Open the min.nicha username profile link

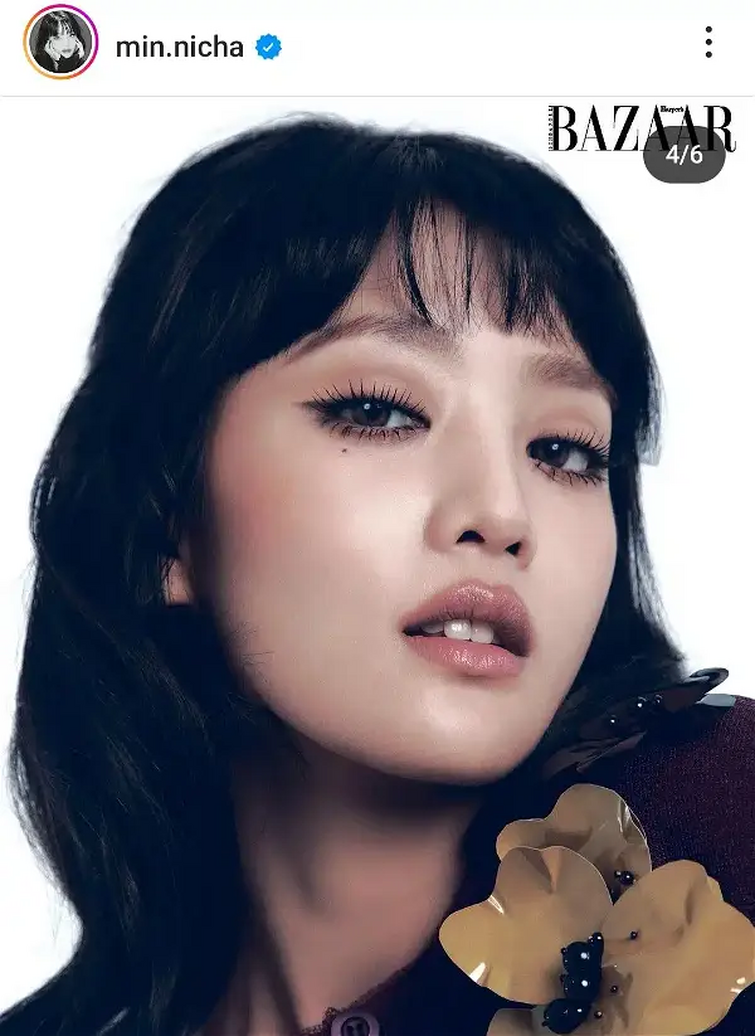tap(179, 46)
